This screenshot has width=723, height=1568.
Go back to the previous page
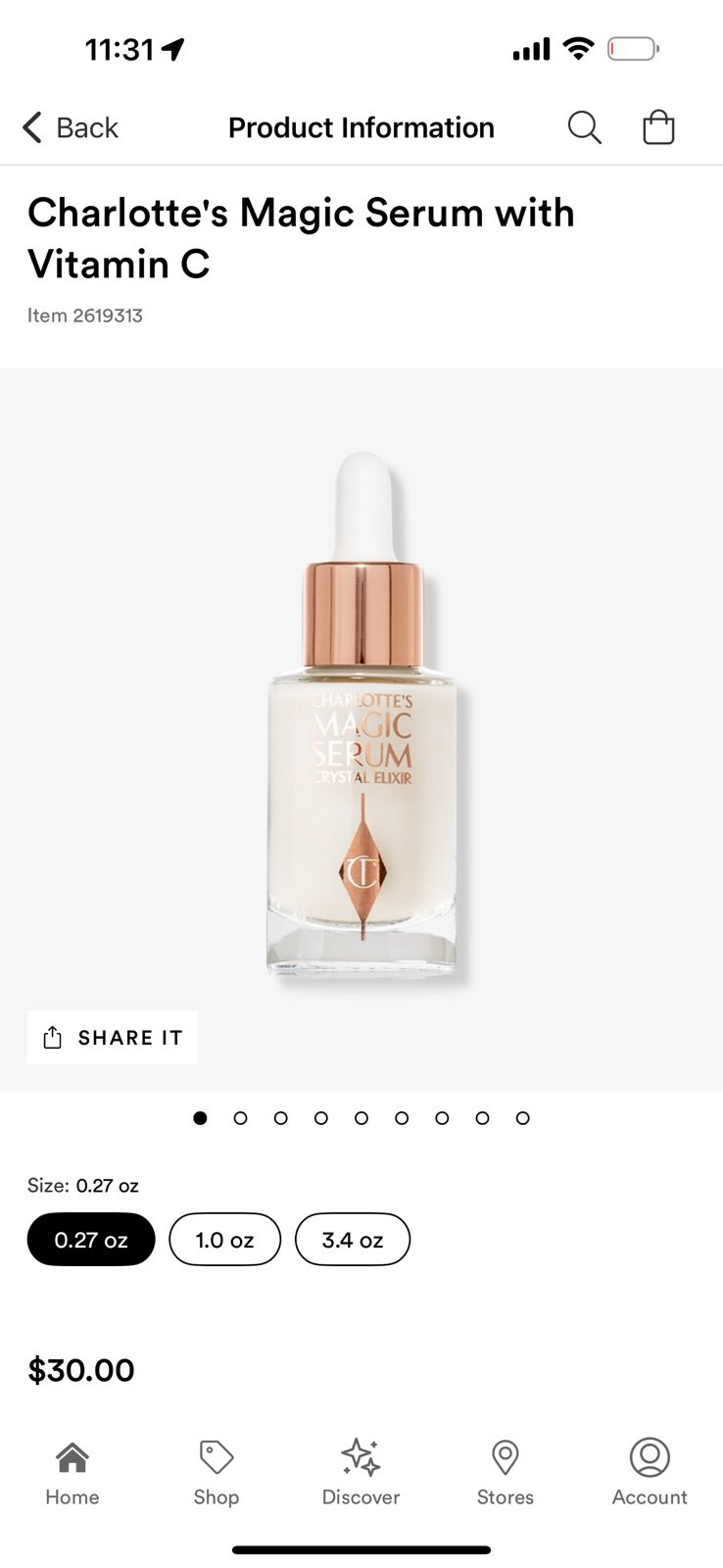[x=70, y=127]
